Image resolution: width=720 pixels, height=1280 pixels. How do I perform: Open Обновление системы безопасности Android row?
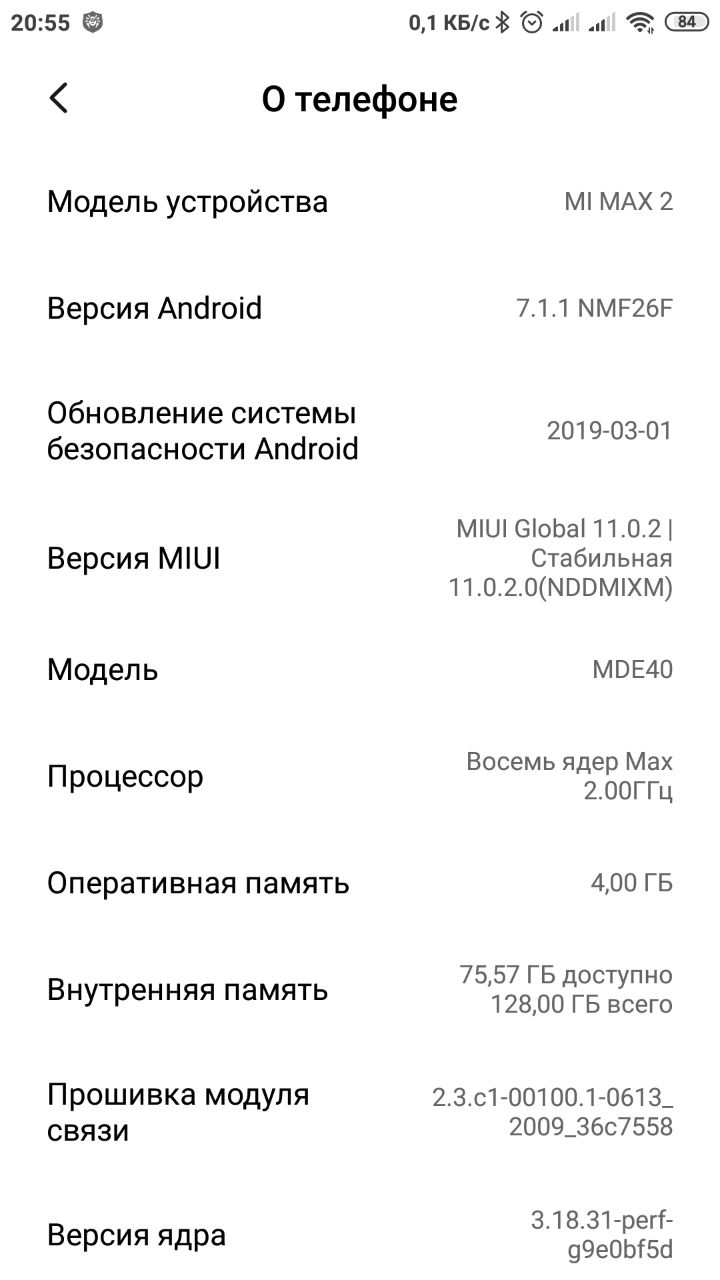tap(360, 431)
